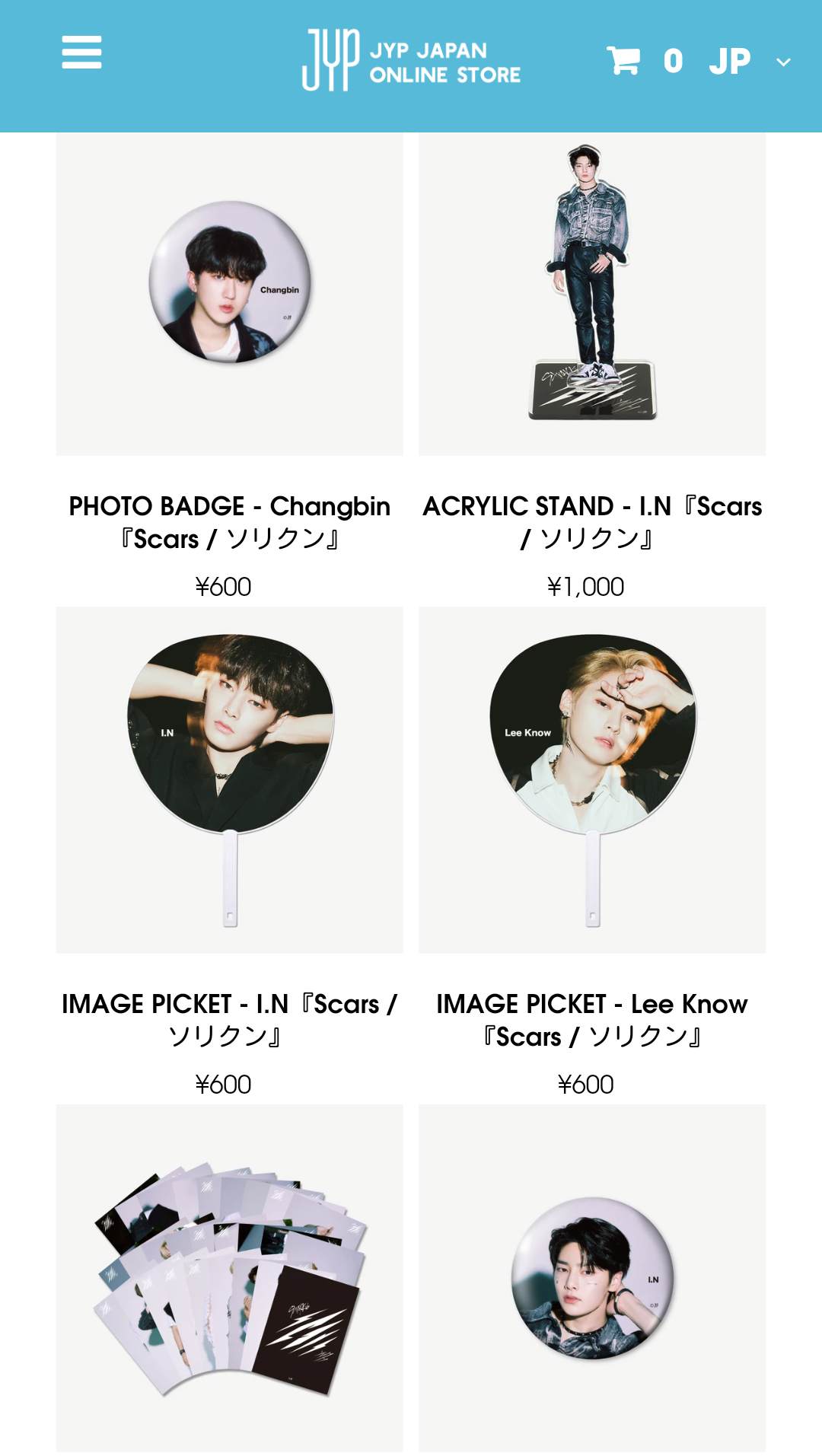Image resolution: width=822 pixels, height=1456 pixels.
Task: Open Acrylic Stand I.N product
Action: coord(591,293)
